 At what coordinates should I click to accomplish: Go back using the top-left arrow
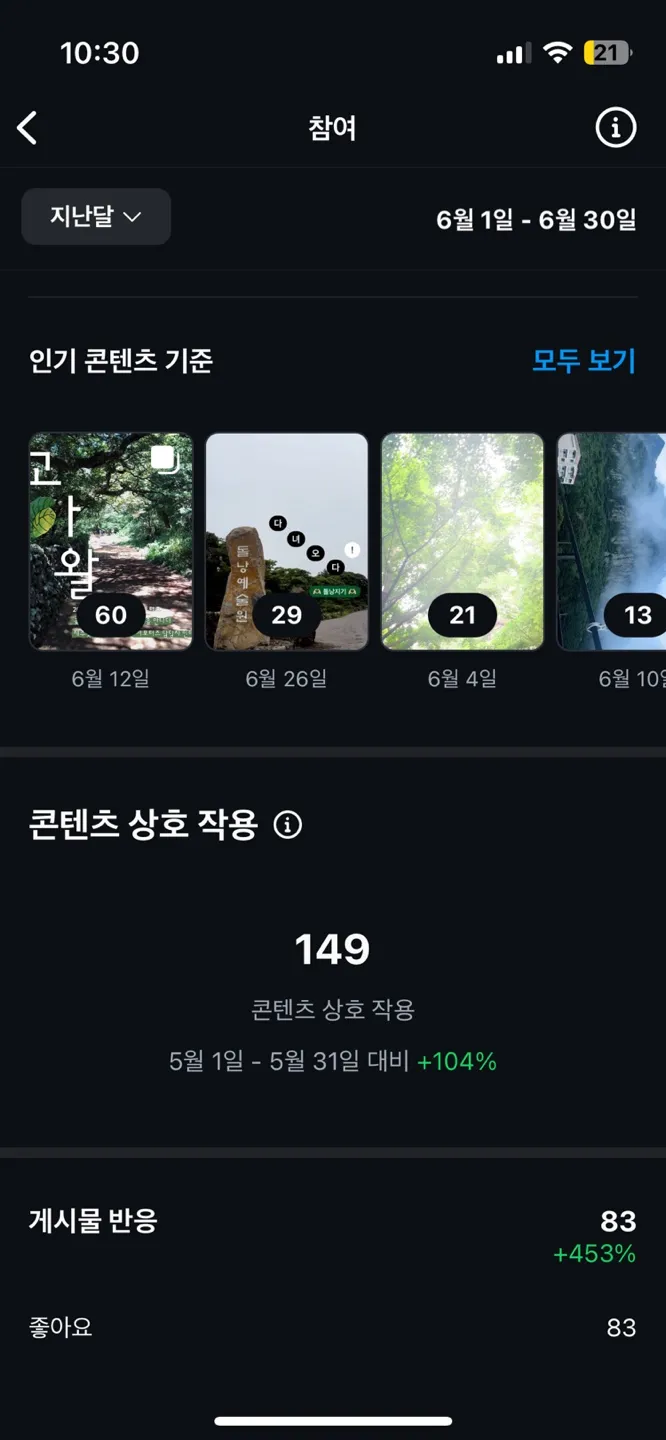tap(28, 128)
